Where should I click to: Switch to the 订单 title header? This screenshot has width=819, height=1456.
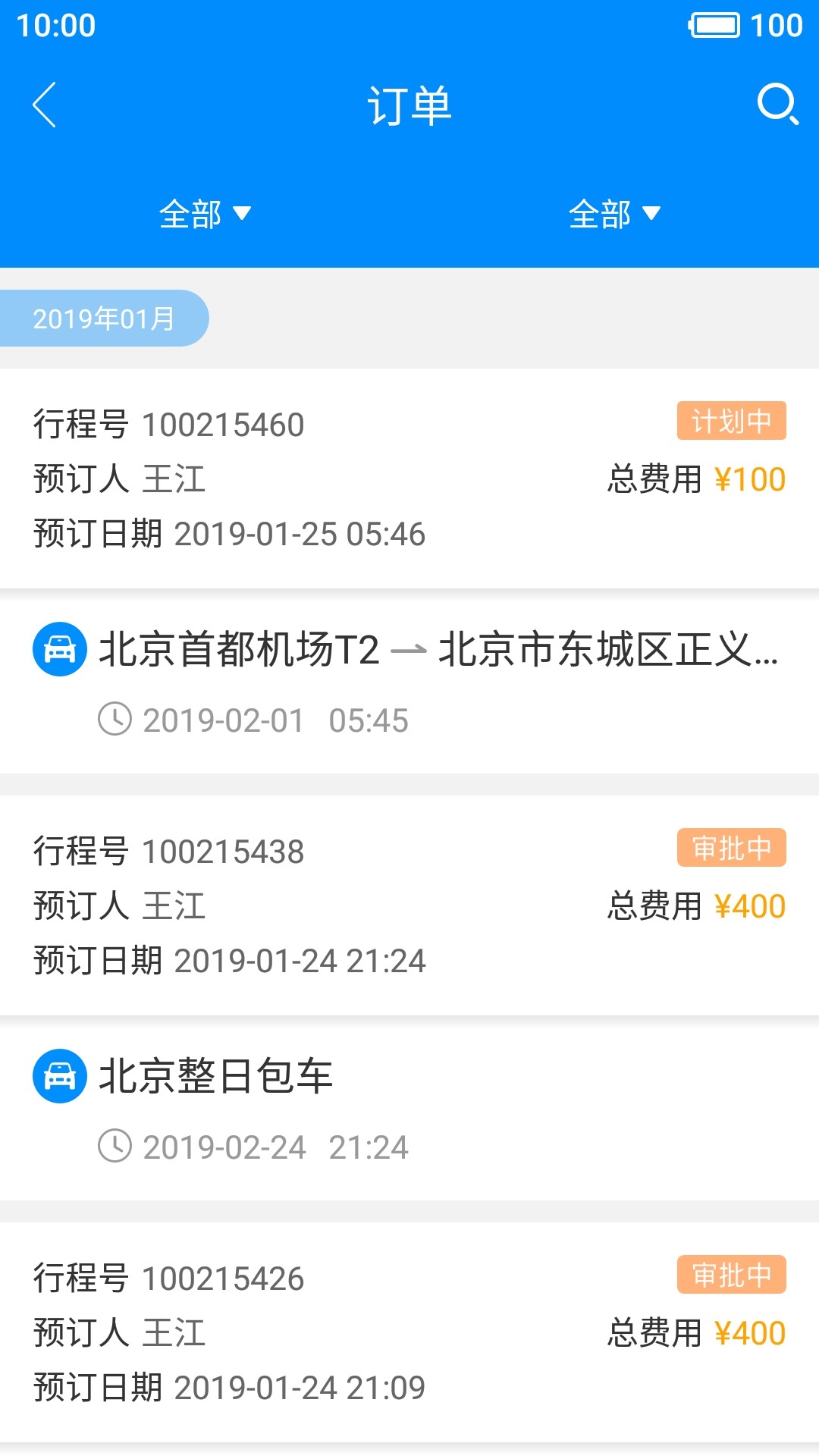click(409, 105)
